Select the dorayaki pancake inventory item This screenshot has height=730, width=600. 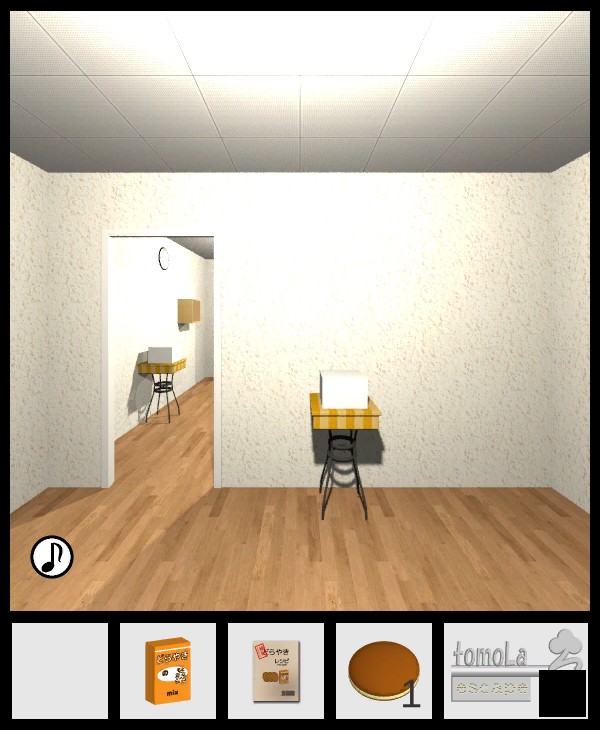coord(381,671)
